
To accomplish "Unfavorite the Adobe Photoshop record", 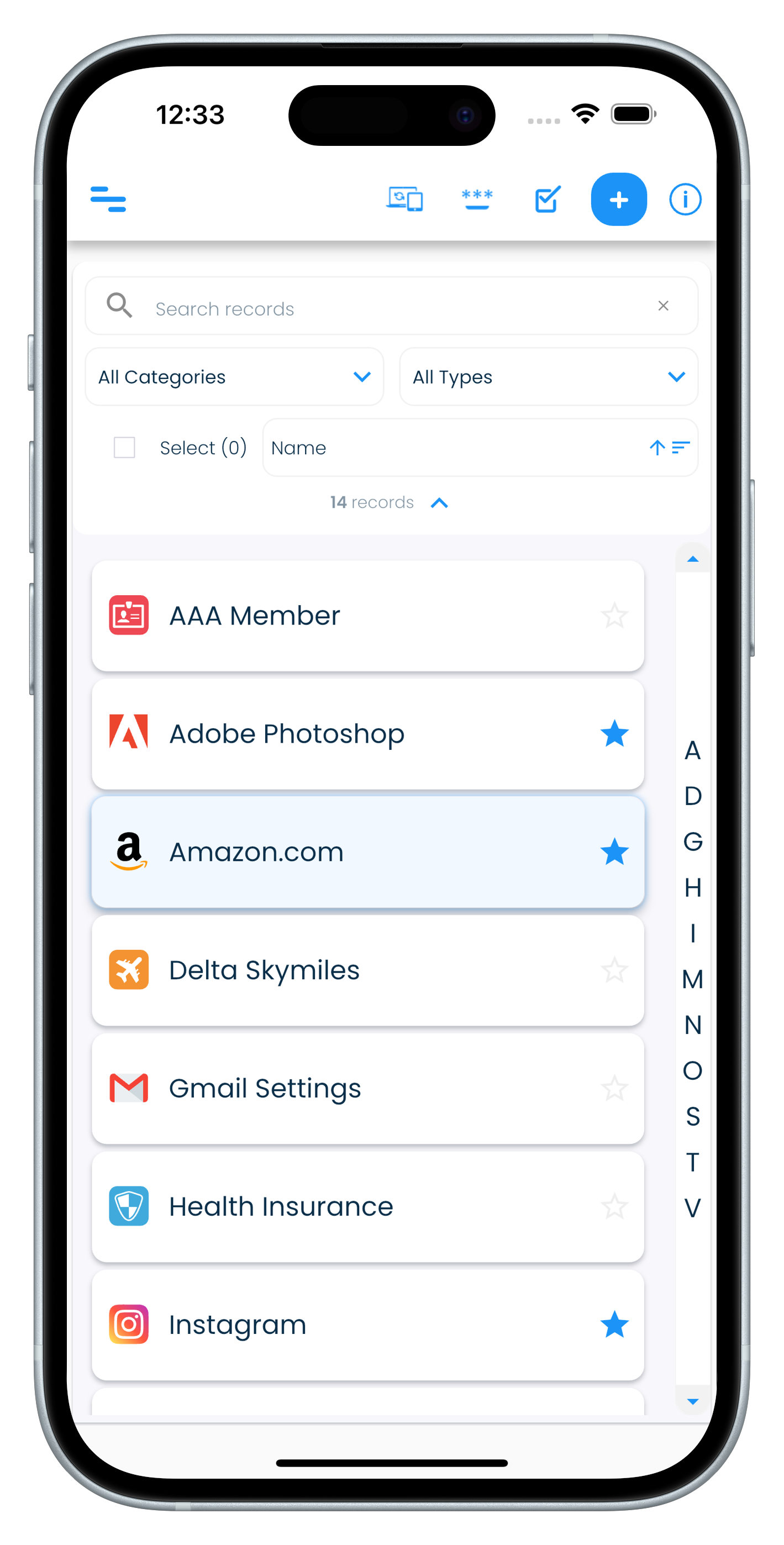I will (x=614, y=733).
